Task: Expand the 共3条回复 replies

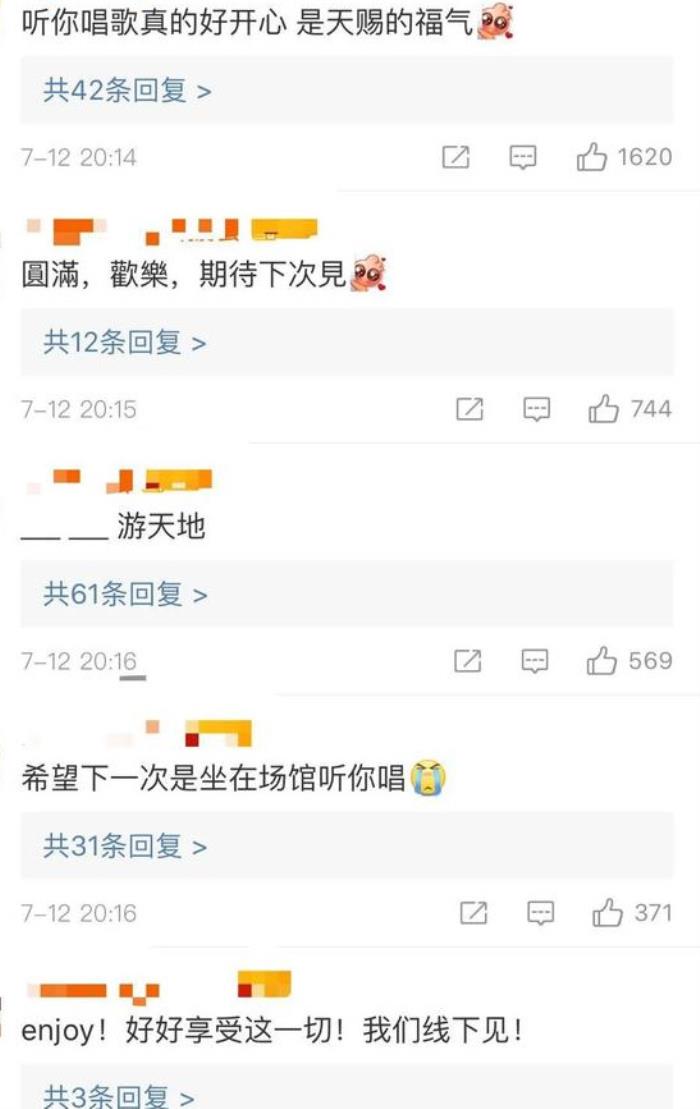Action: [118, 1096]
